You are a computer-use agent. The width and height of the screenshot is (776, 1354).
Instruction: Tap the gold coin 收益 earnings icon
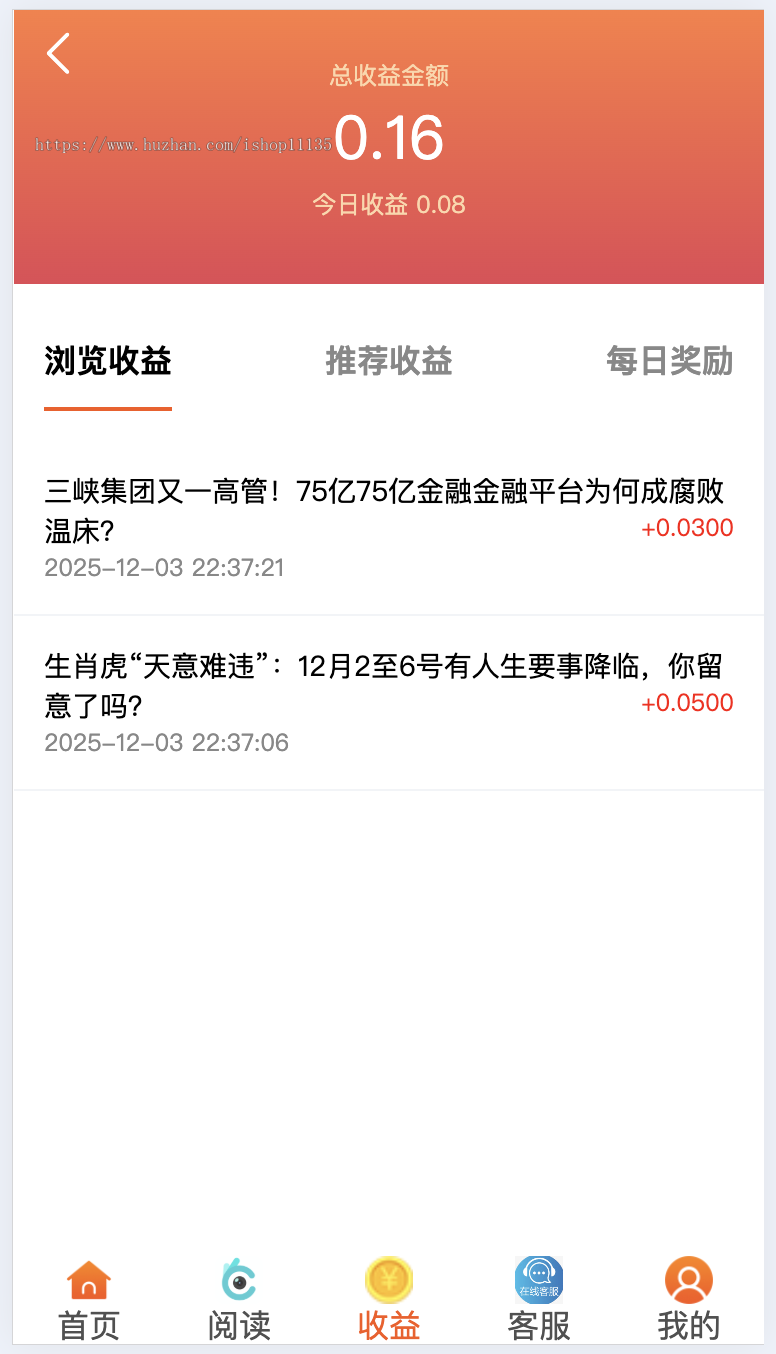[388, 1279]
